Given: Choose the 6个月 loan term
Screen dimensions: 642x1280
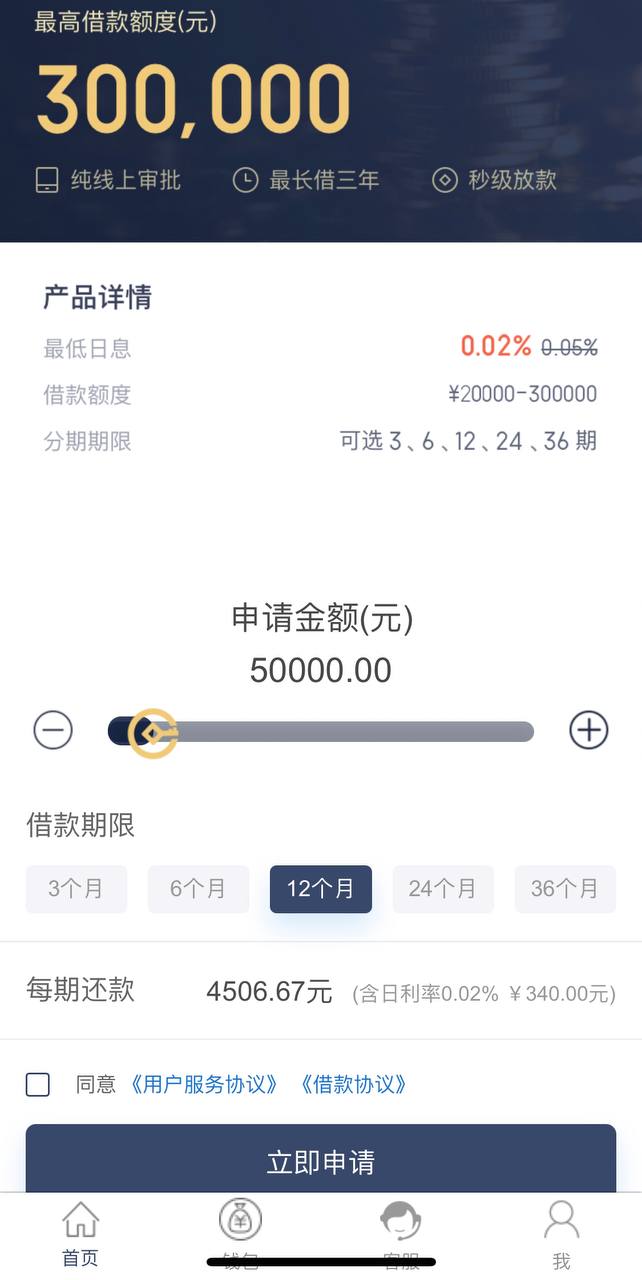Looking at the screenshot, I should (198, 888).
